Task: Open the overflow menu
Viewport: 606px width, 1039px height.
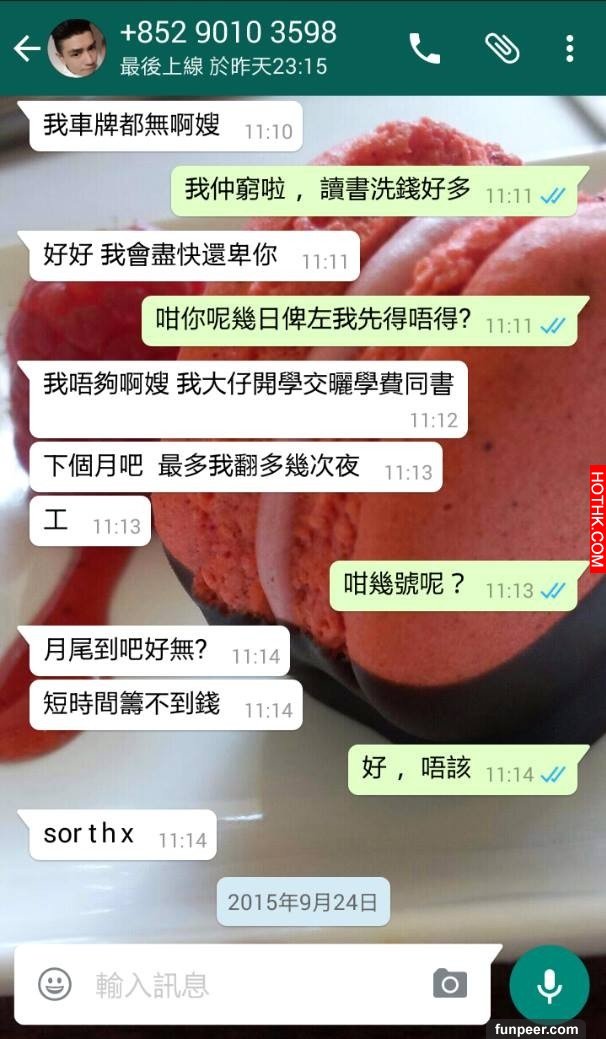Action: click(x=569, y=48)
